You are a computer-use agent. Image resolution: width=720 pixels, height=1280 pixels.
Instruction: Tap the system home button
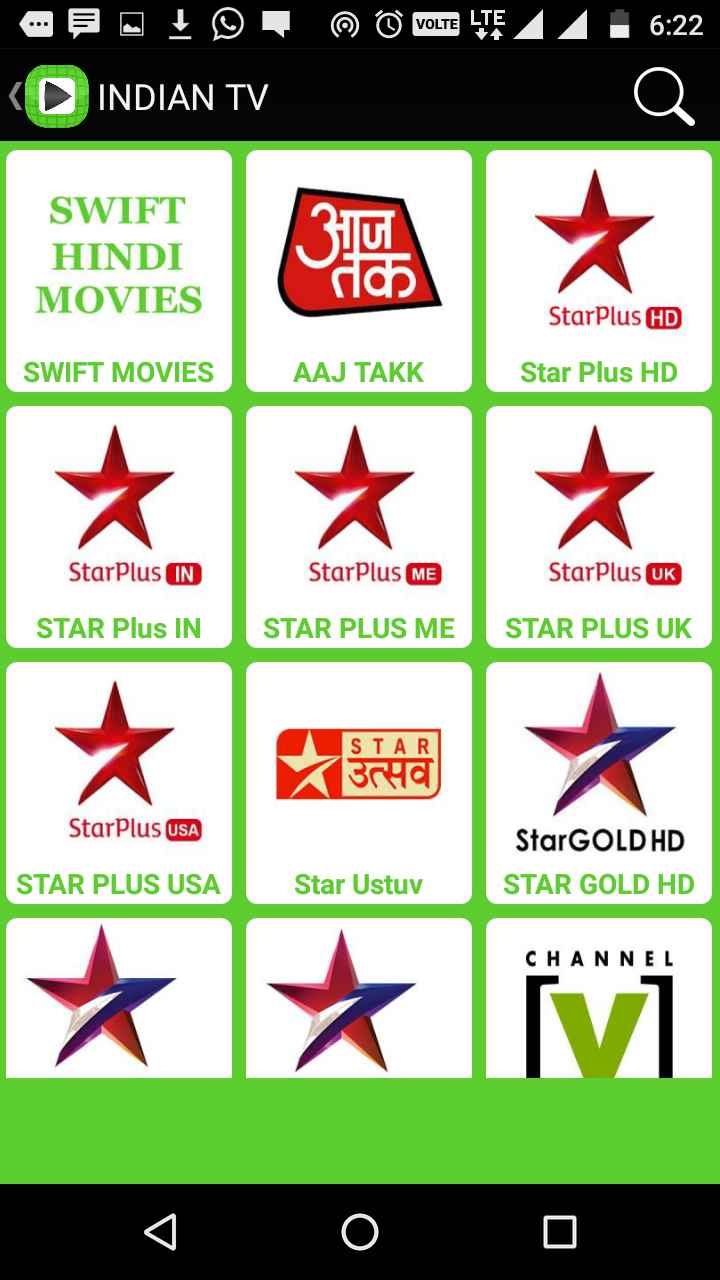pyautogui.click(x=360, y=1232)
